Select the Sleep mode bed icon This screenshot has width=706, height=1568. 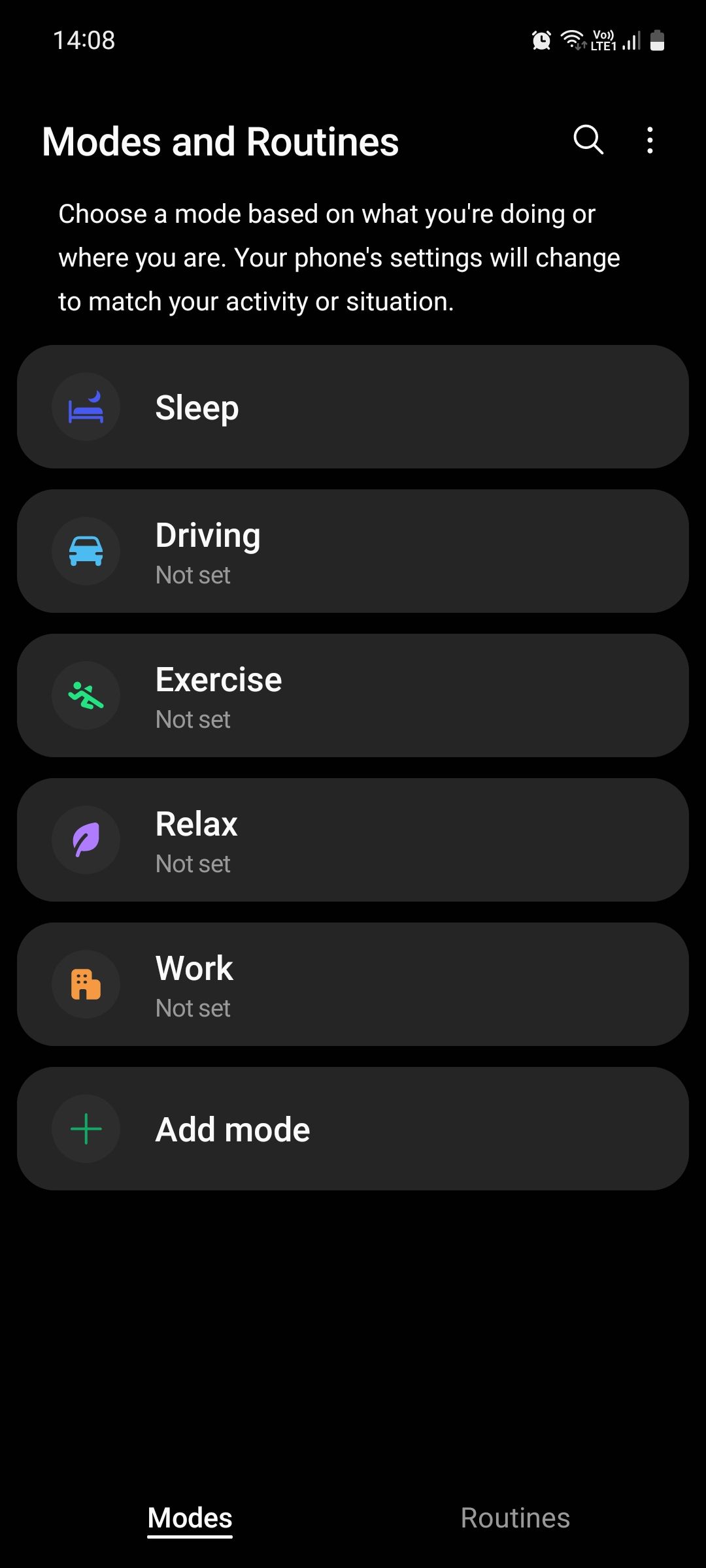(86, 406)
